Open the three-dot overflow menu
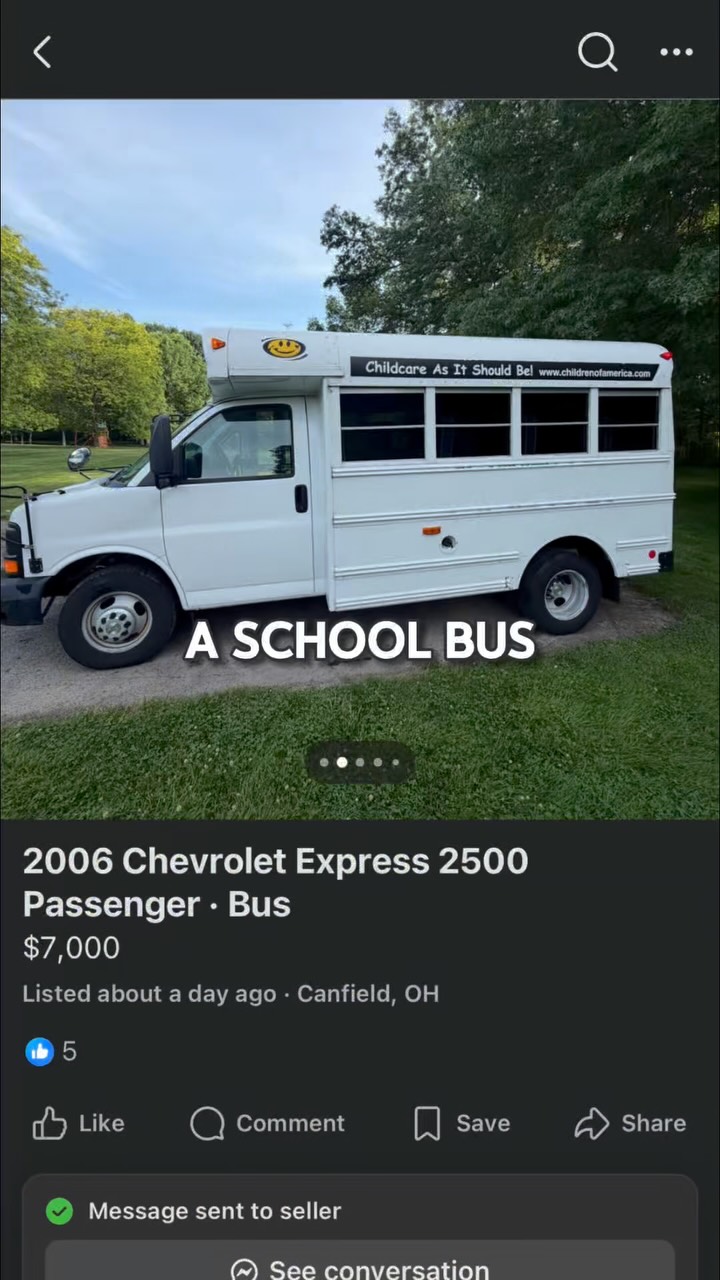 pyautogui.click(x=676, y=53)
